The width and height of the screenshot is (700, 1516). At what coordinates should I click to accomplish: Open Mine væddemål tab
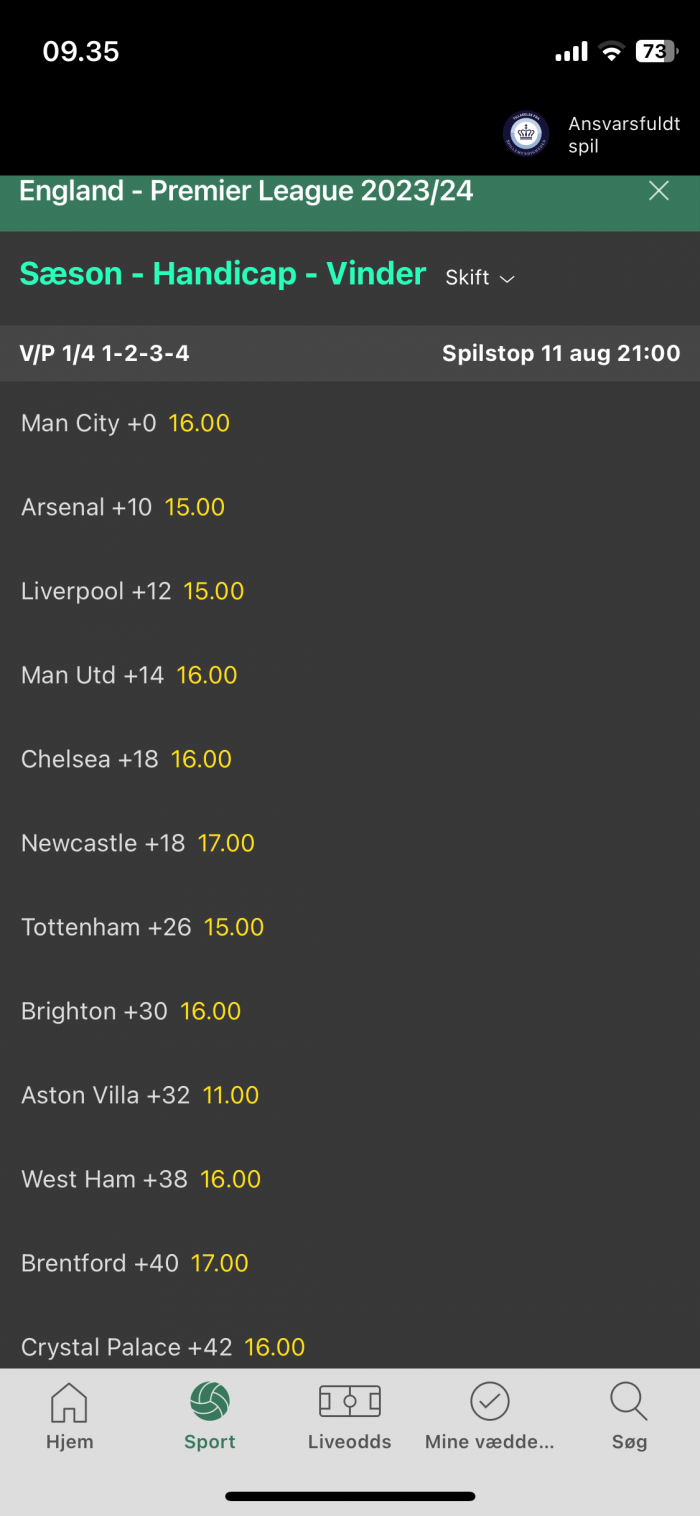click(x=489, y=1416)
